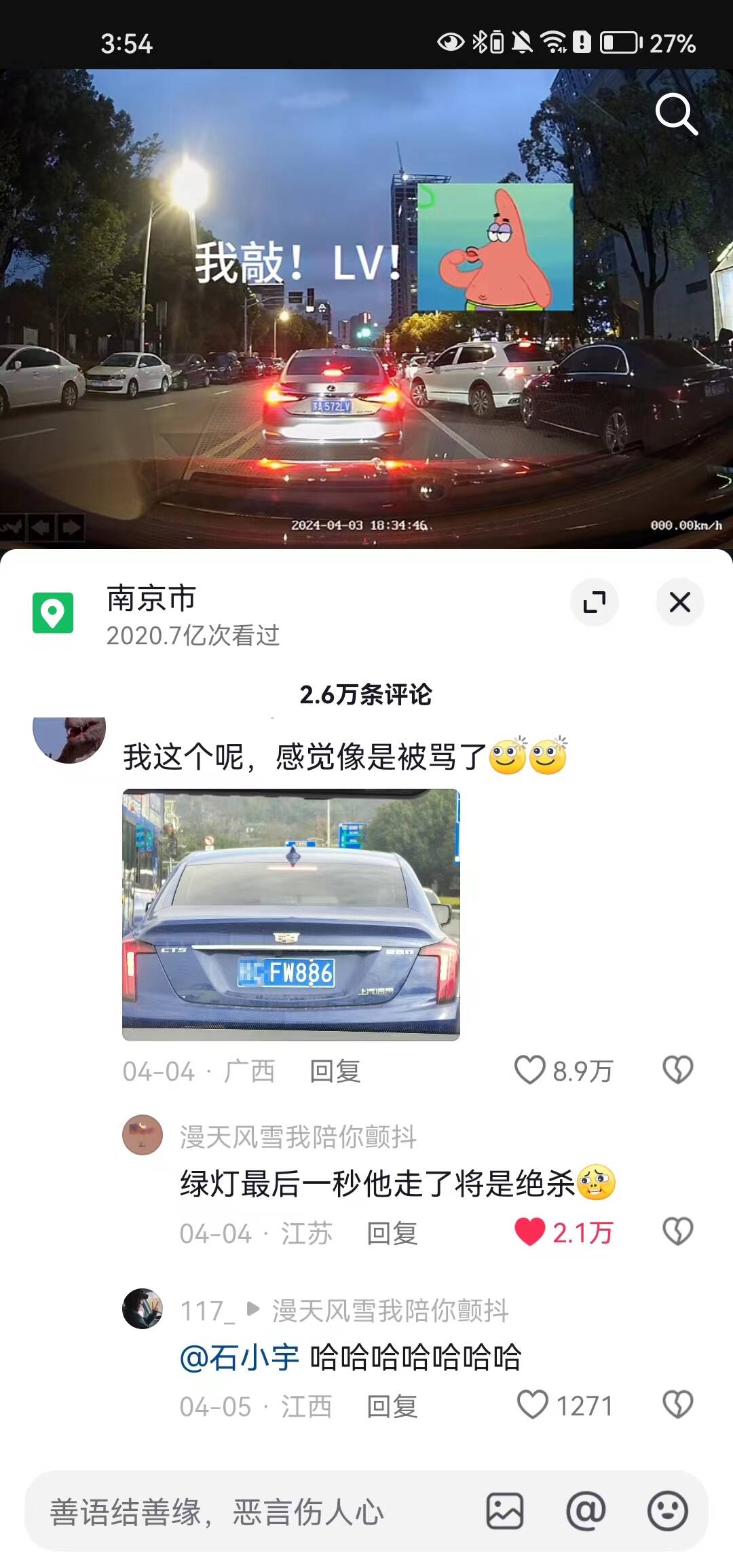
Task: Open the Cadillac photo in the comment
Action: (x=290, y=914)
